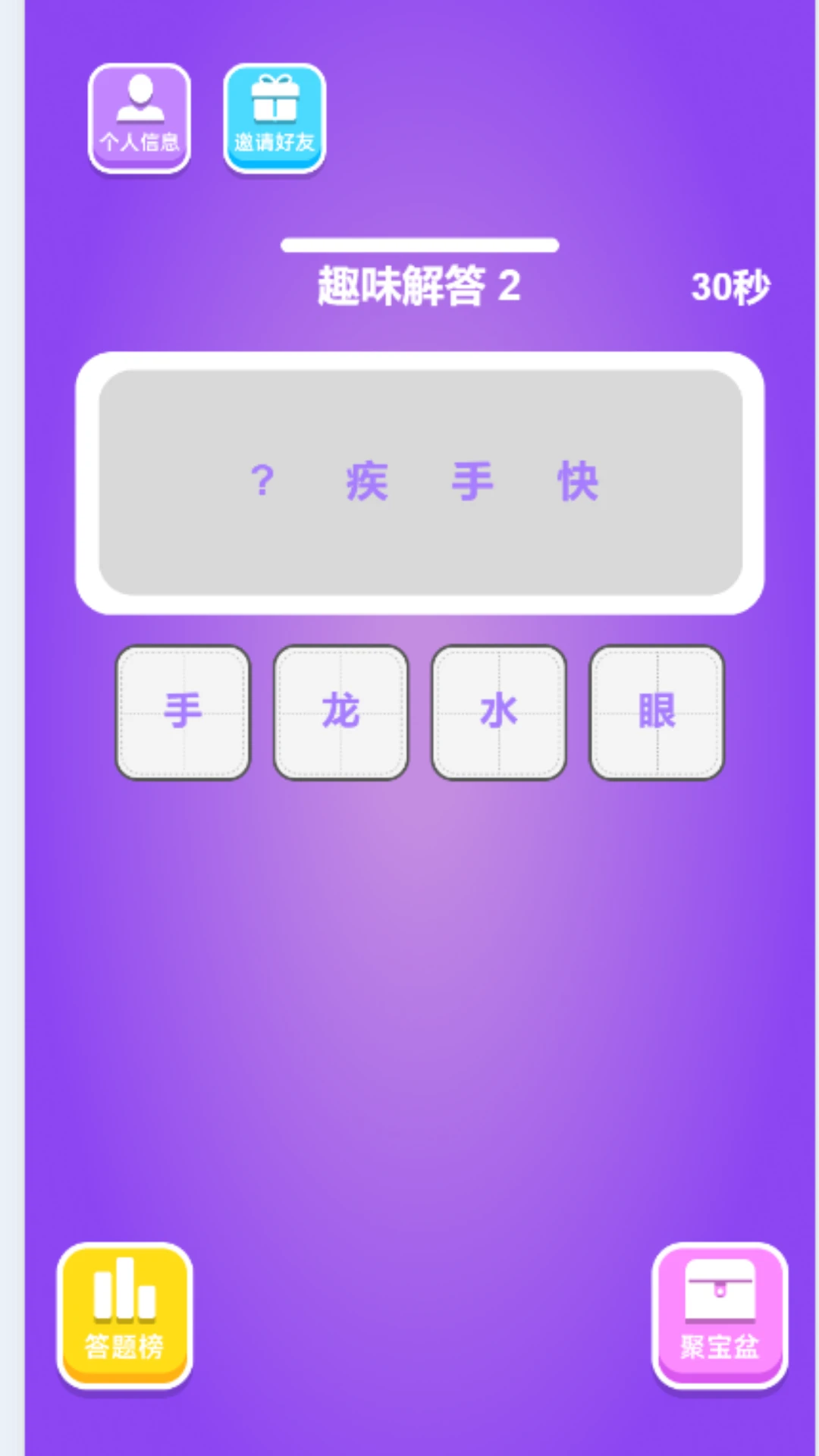Choose the 眼 answer tile
This screenshot has width=819, height=1456.
point(655,711)
